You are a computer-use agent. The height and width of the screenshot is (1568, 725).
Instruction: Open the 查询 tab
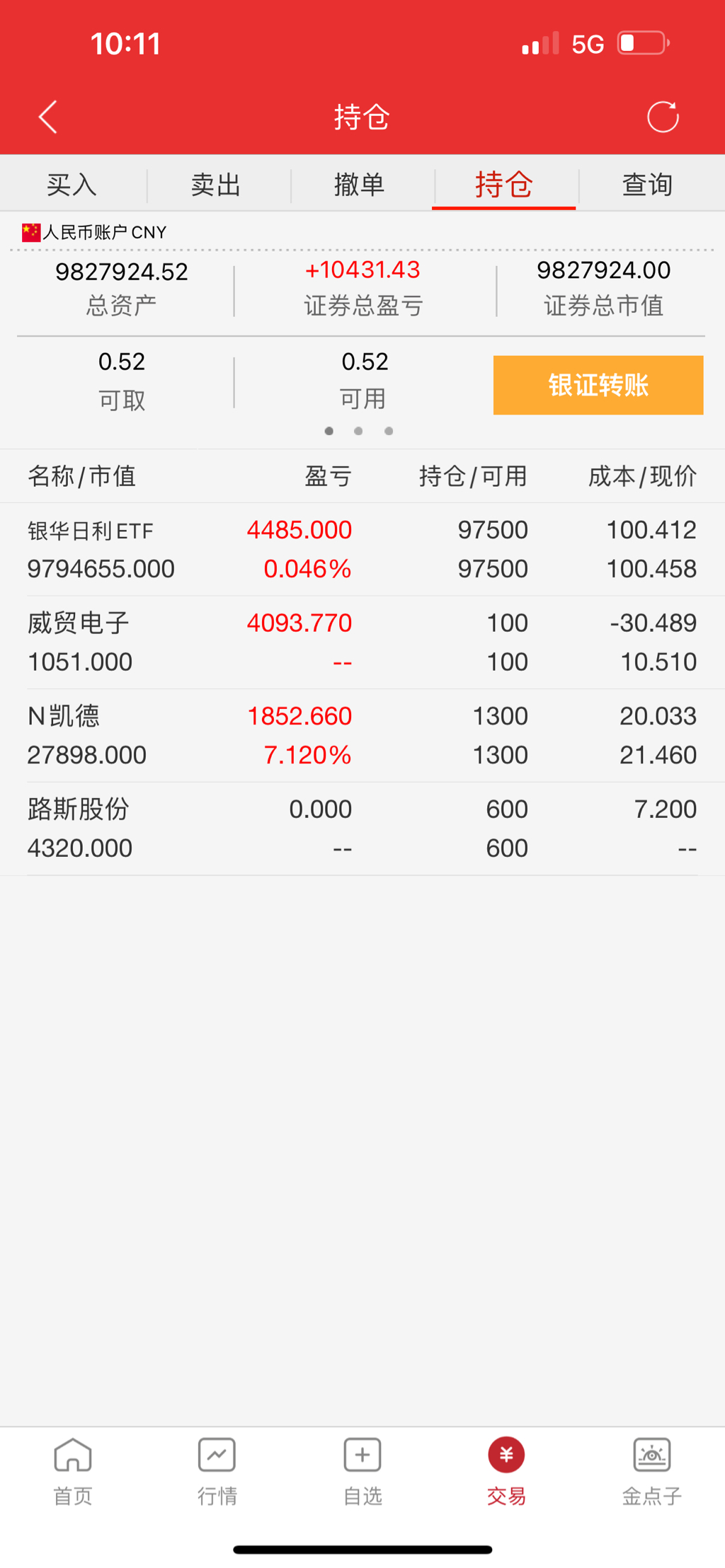click(x=647, y=185)
